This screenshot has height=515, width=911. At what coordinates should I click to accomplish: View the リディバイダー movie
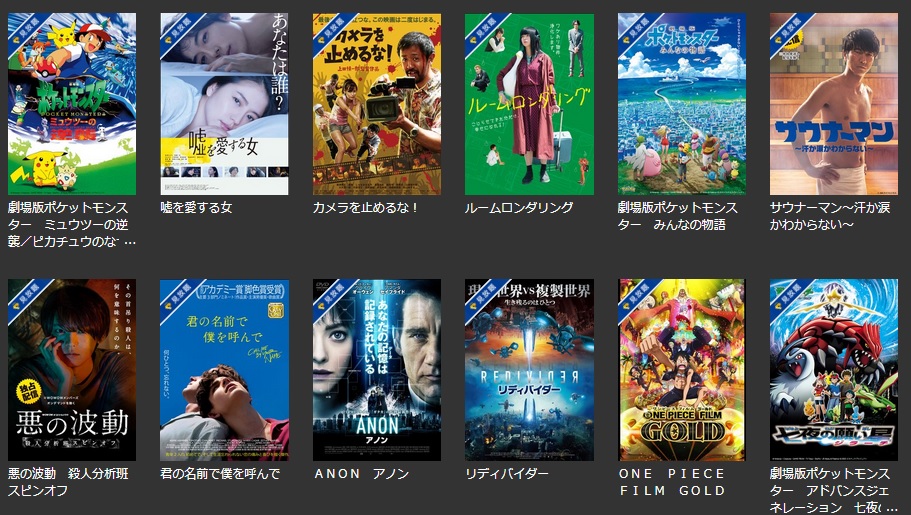529,370
